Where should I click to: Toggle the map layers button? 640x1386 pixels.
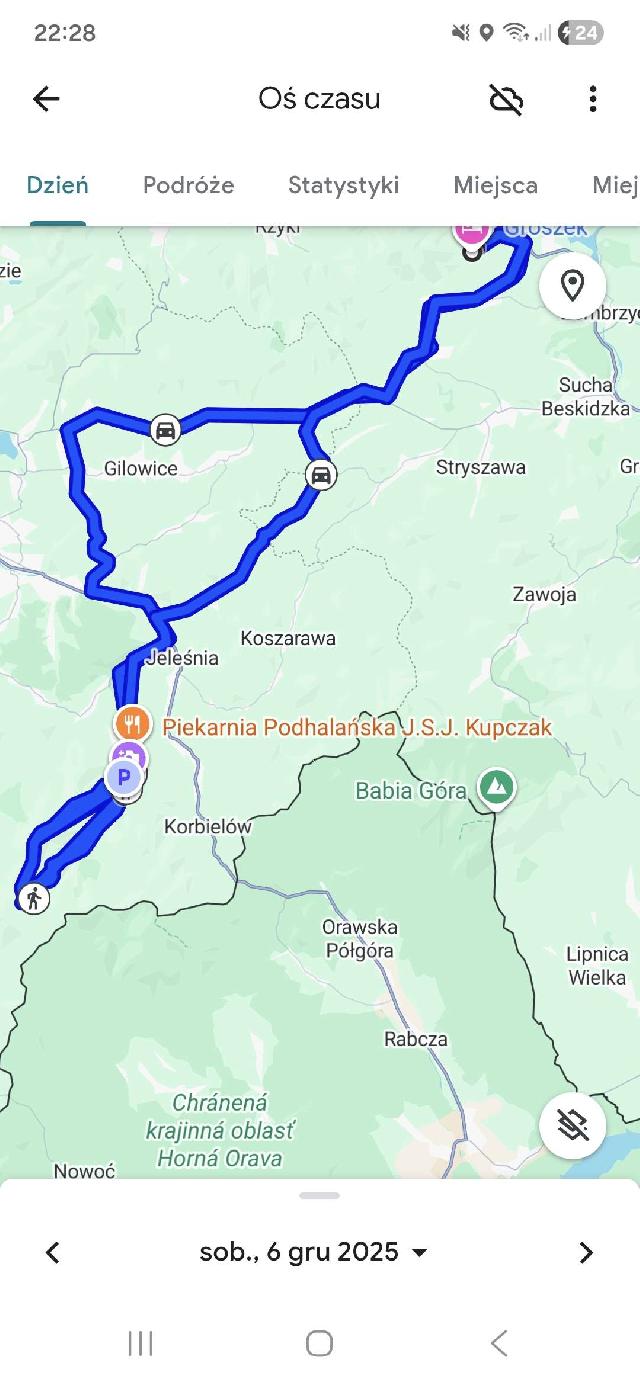pos(572,1125)
